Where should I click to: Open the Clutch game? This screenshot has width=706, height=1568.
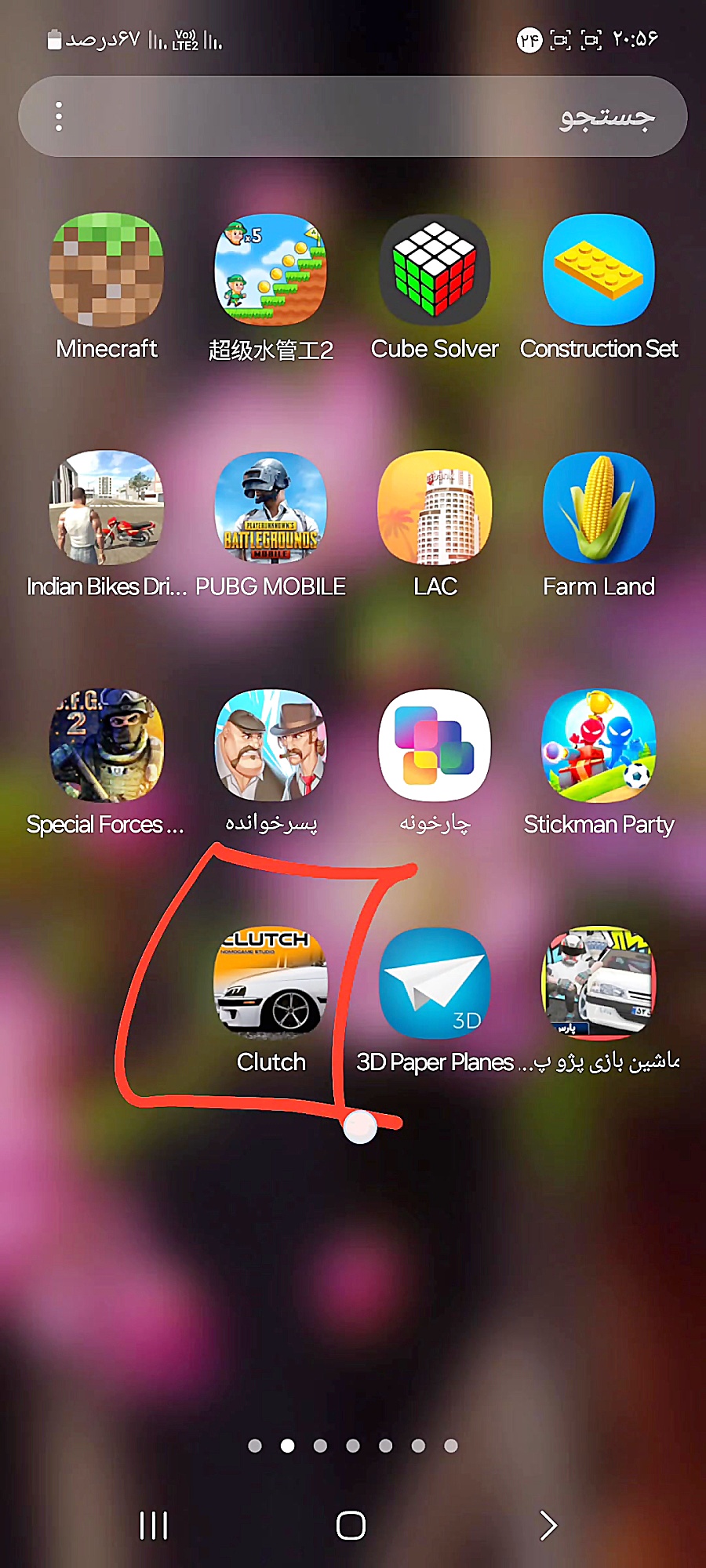(271, 983)
